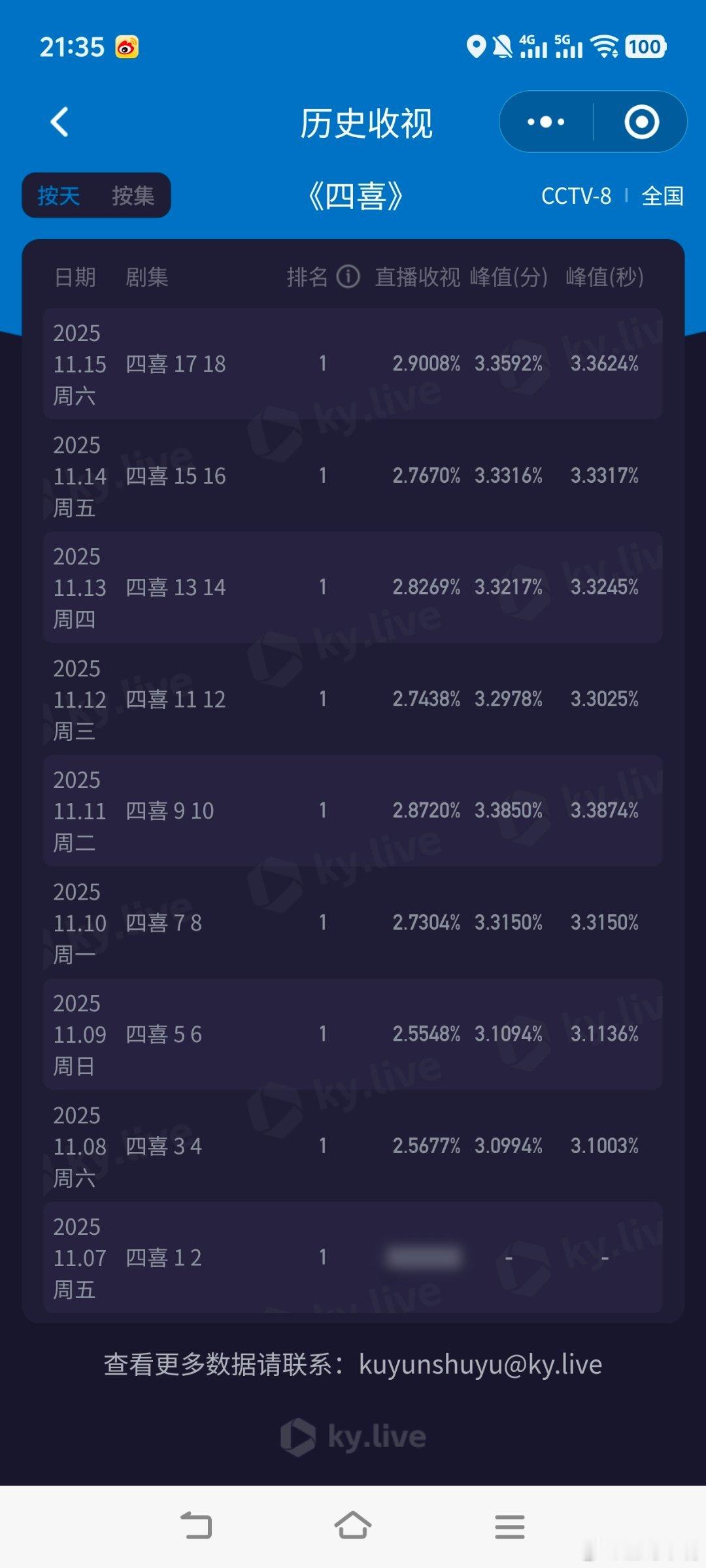
Task: Tap the battery indicator showing 100
Action: tap(645, 46)
